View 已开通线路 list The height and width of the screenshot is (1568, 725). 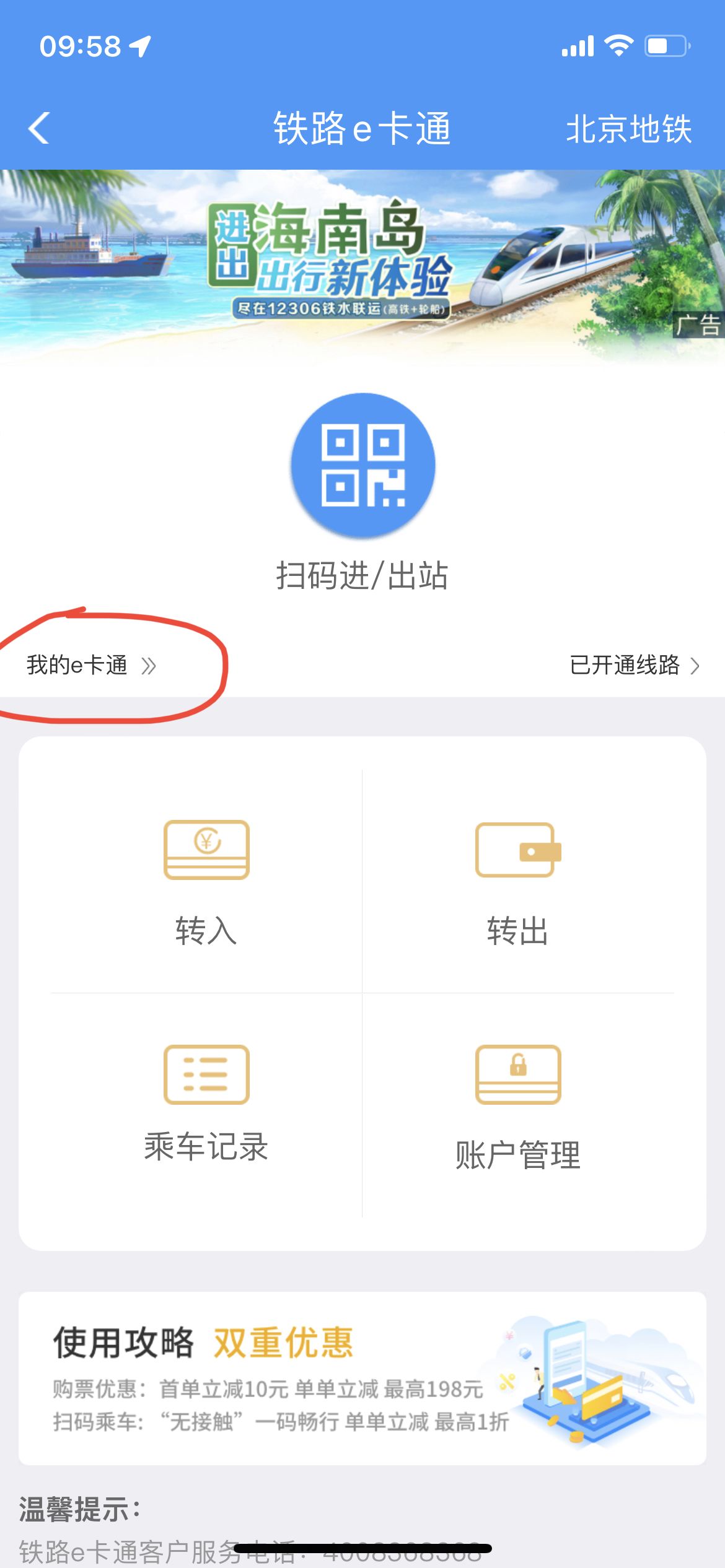tap(634, 666)
